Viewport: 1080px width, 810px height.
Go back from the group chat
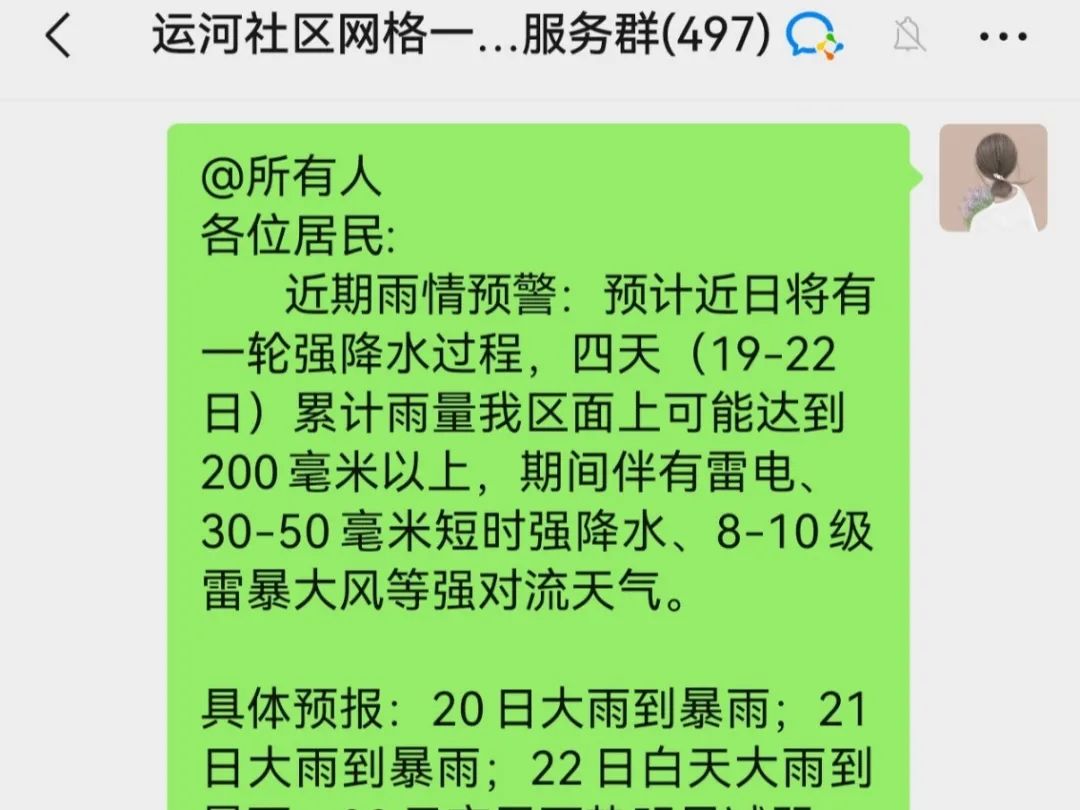click(58, 38)
